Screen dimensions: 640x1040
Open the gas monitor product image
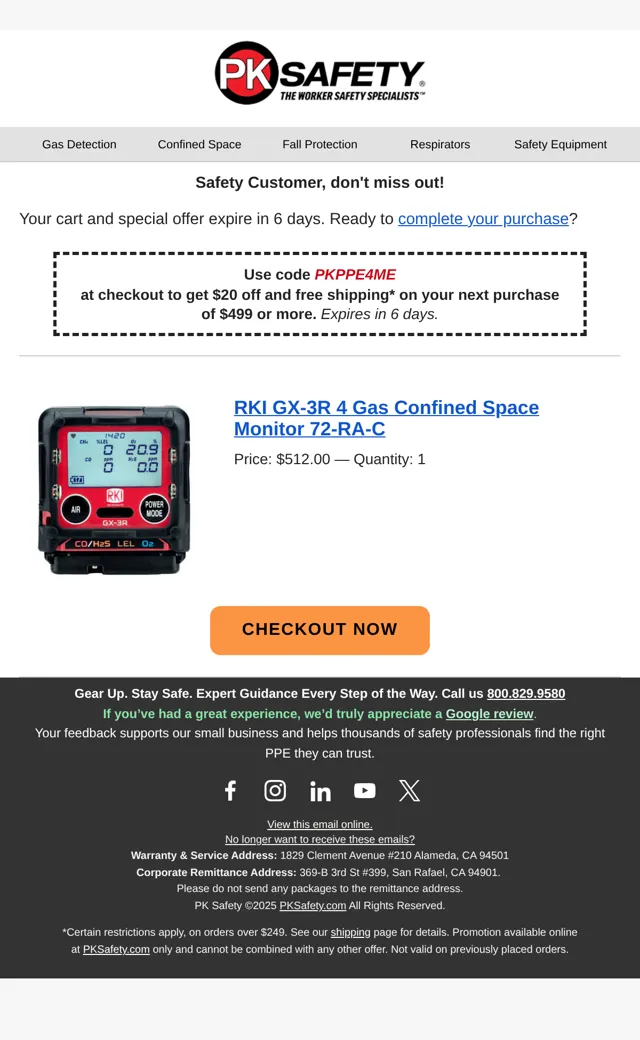[x=114, y=489]
